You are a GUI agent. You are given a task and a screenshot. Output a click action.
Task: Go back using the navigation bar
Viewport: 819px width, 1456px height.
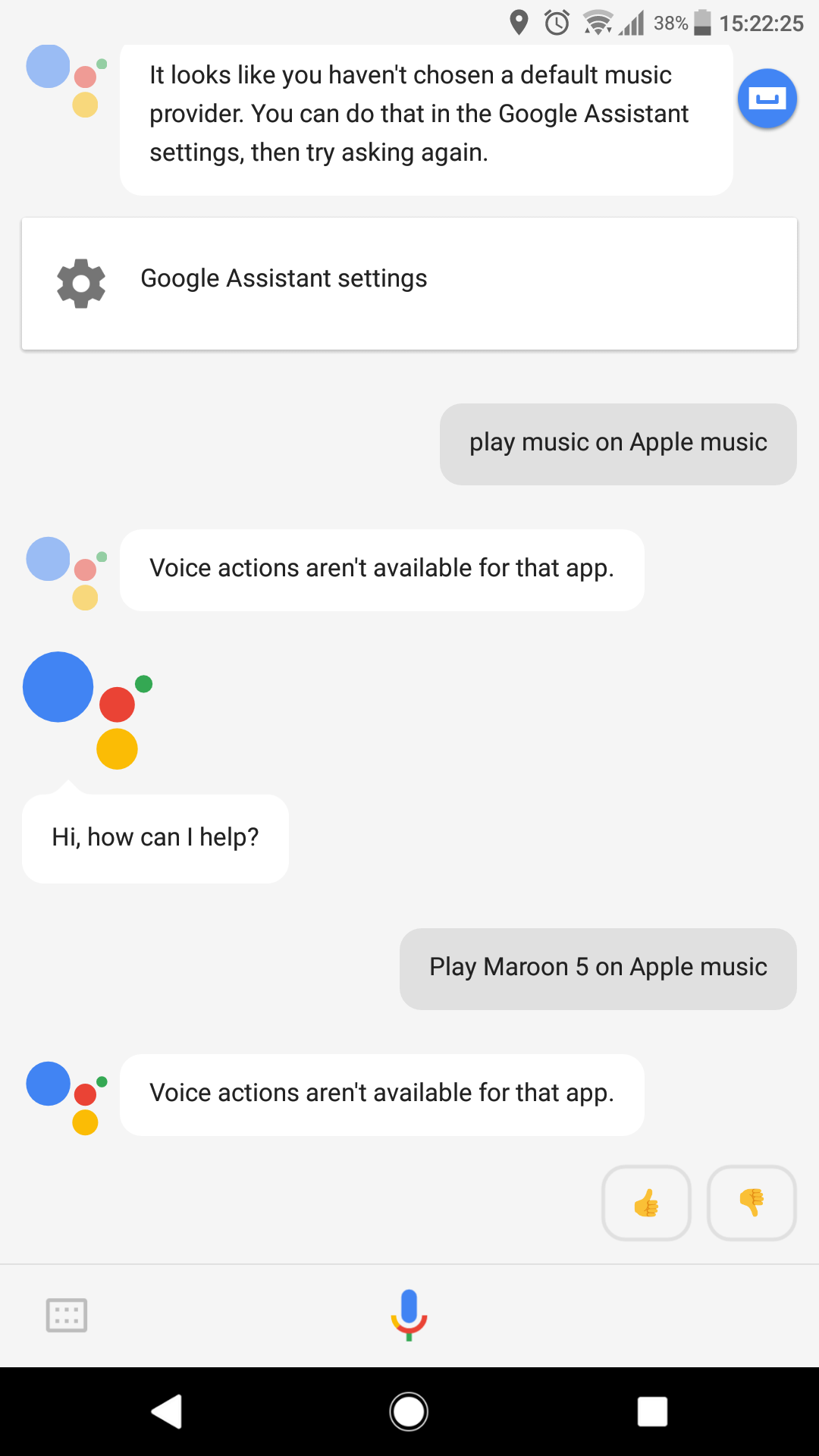tap(167, 1411)
